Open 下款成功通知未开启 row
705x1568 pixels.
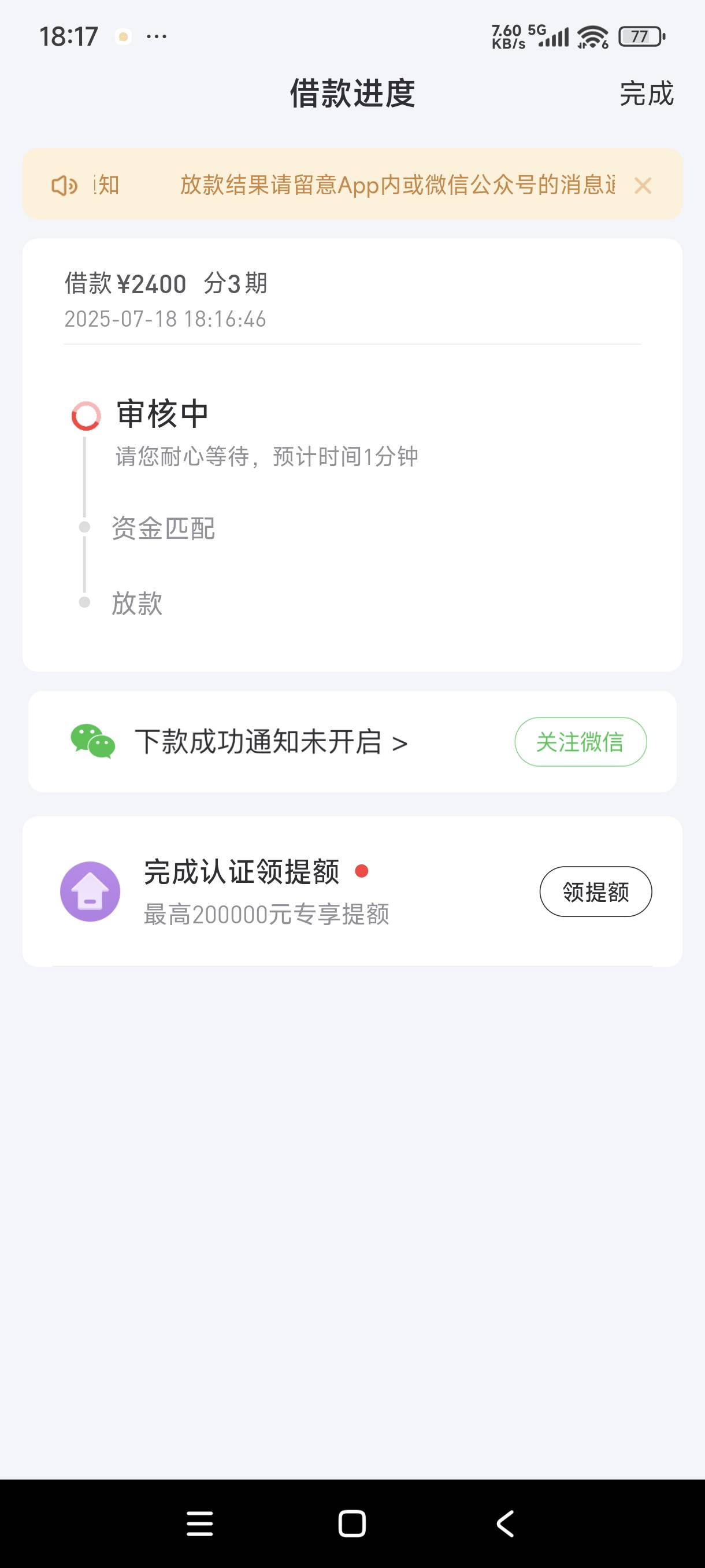pos(270,742)
